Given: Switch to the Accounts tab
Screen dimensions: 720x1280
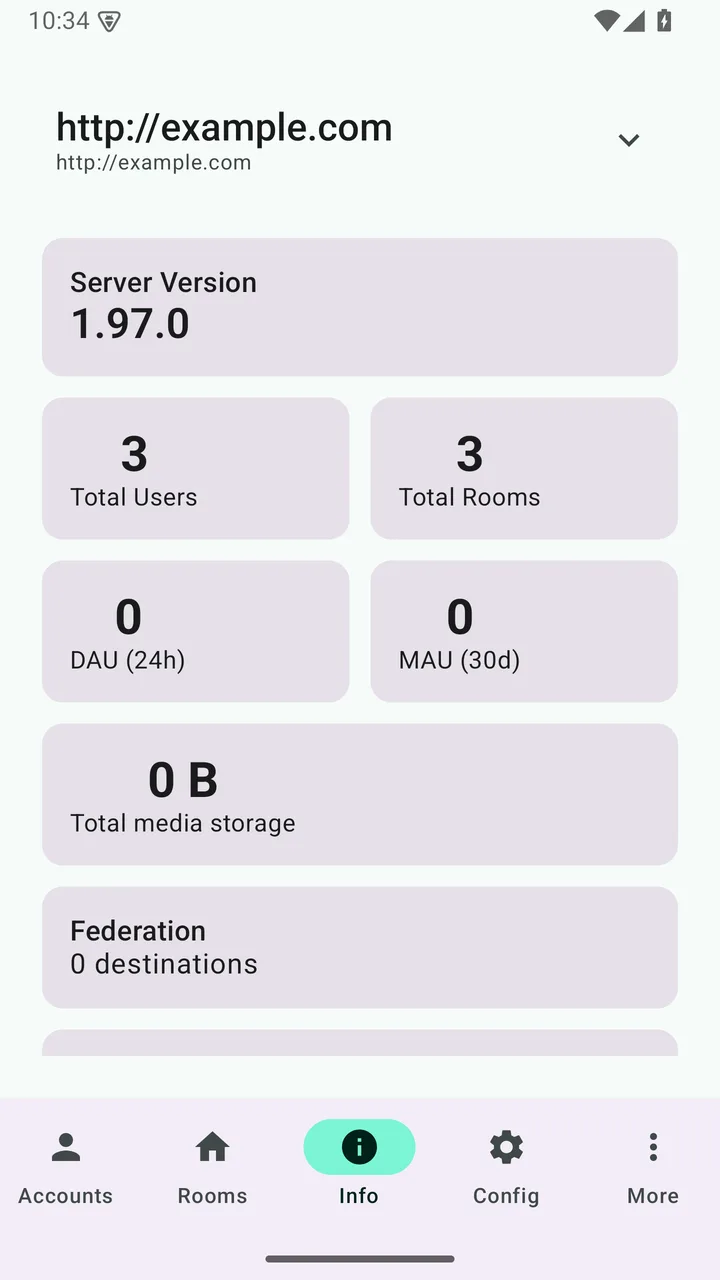Looking at the screenshot, I should pos(66,1168).
